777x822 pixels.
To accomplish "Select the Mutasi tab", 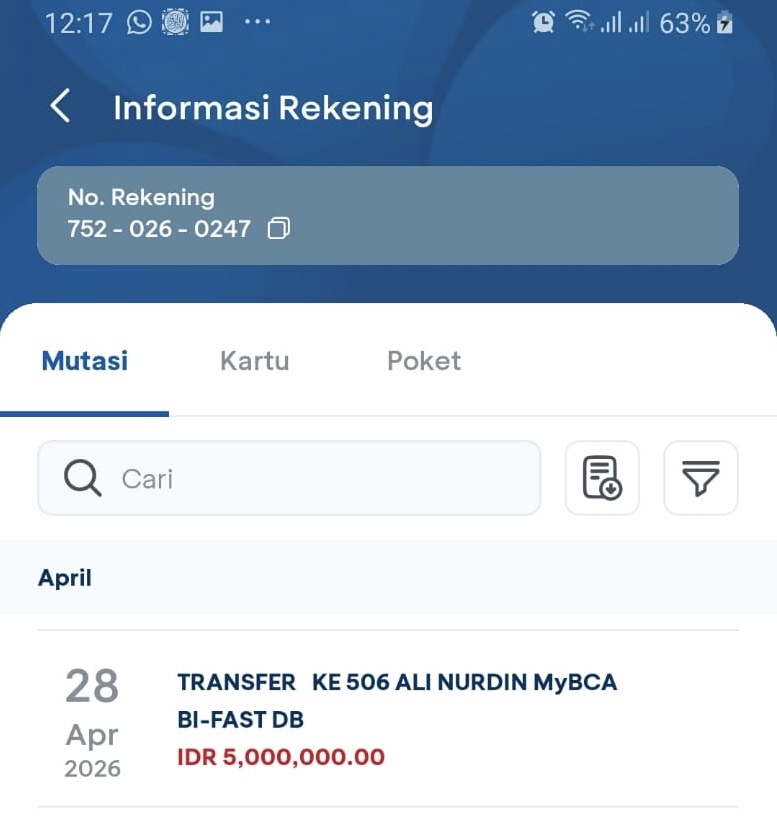I will [85, 361].
